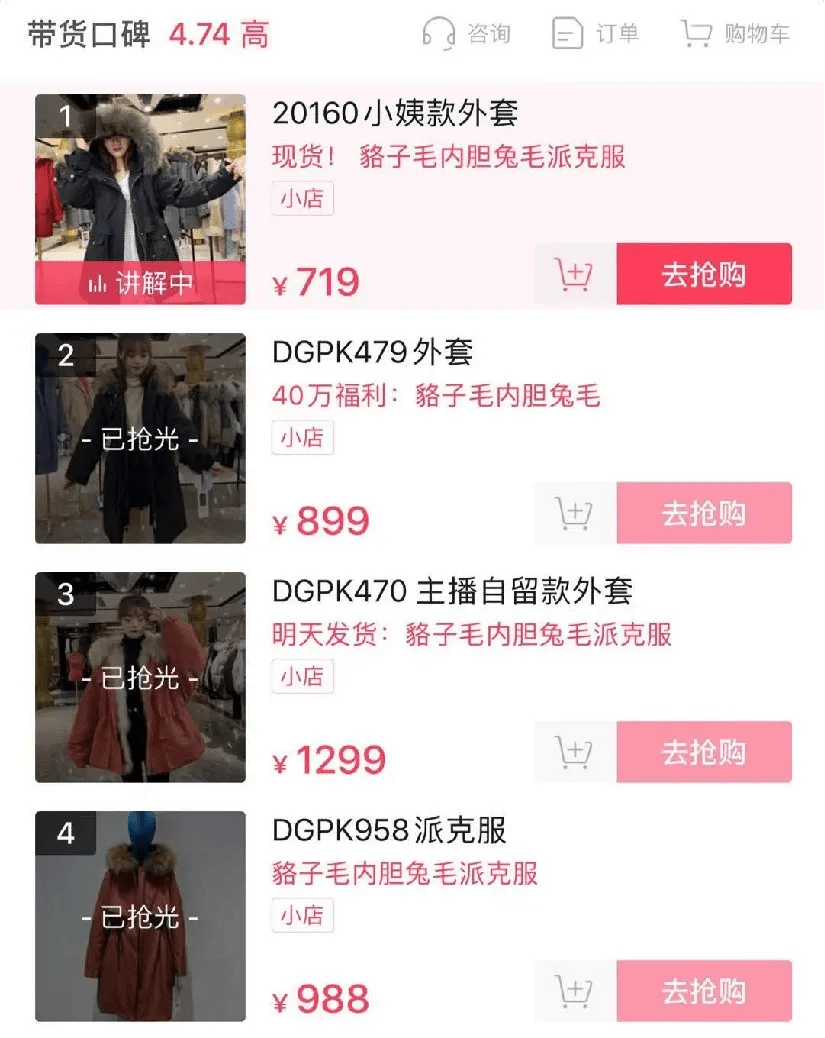The width and height of the screenshot is (825, 1038).
Task: Open the DGPK958派克服 product image
Action: coord(140,916)
